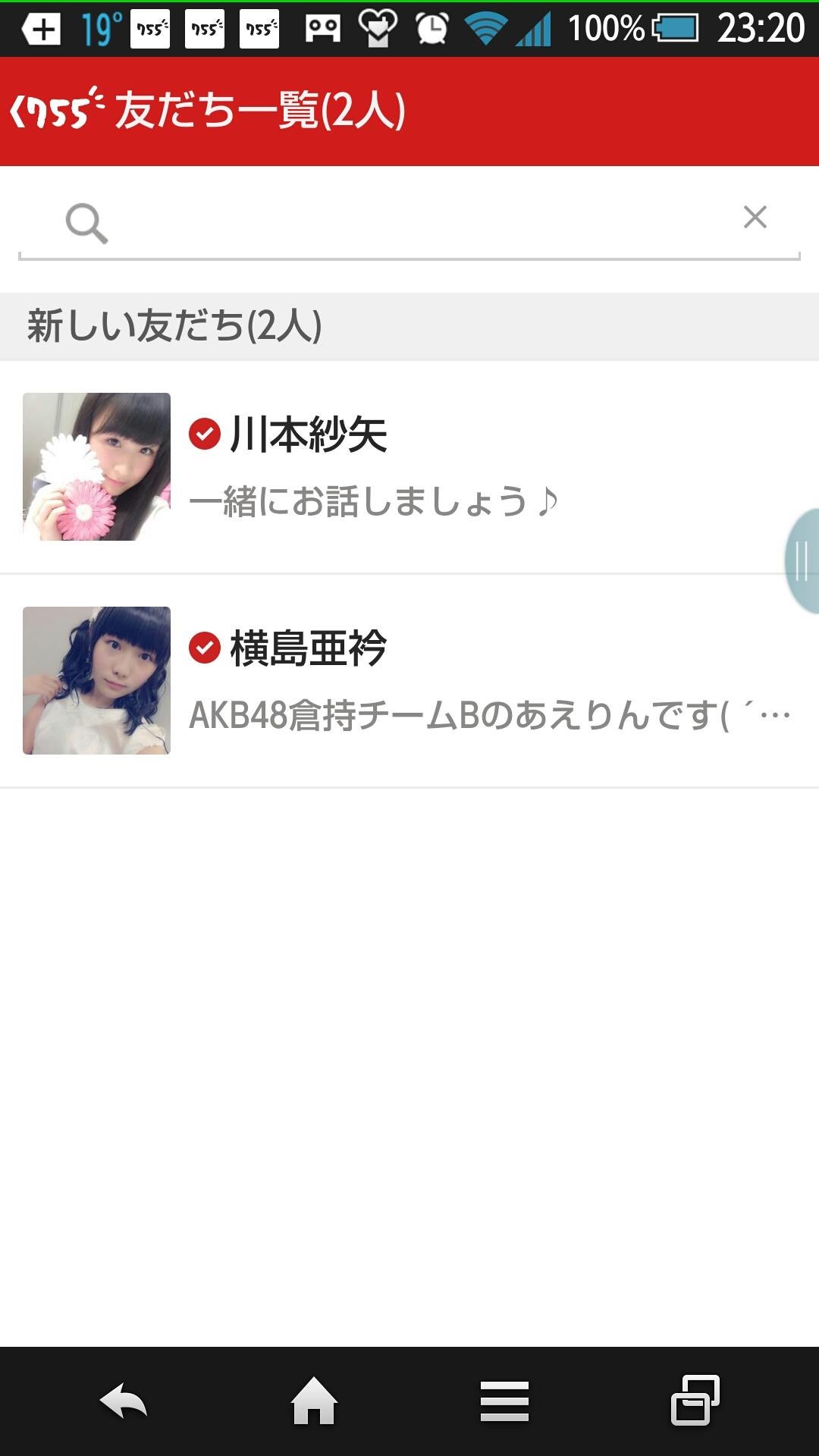Tap the friend search field
Screen dimensions: 819x1456
(409, 222)
